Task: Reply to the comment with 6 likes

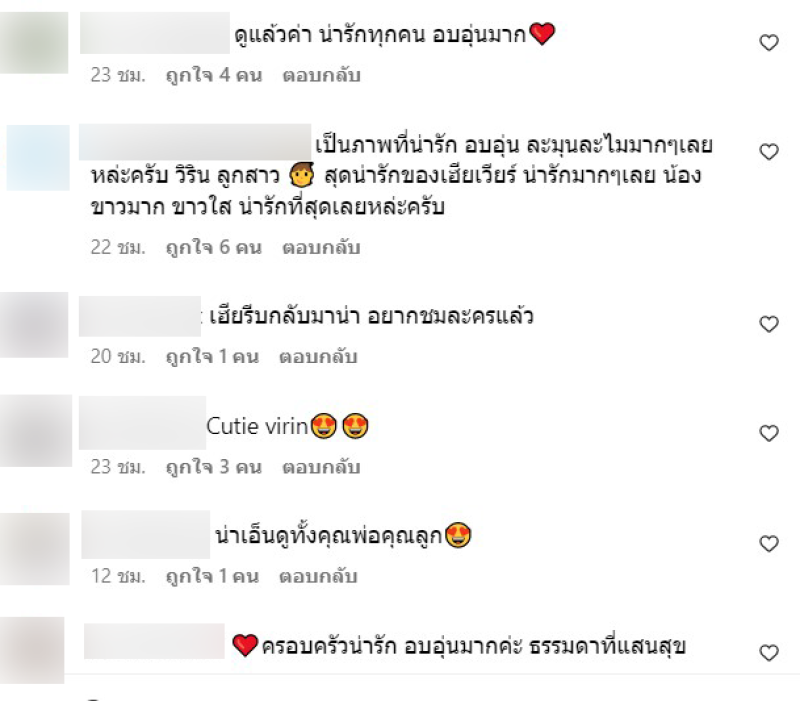Action: pos(321,247)
